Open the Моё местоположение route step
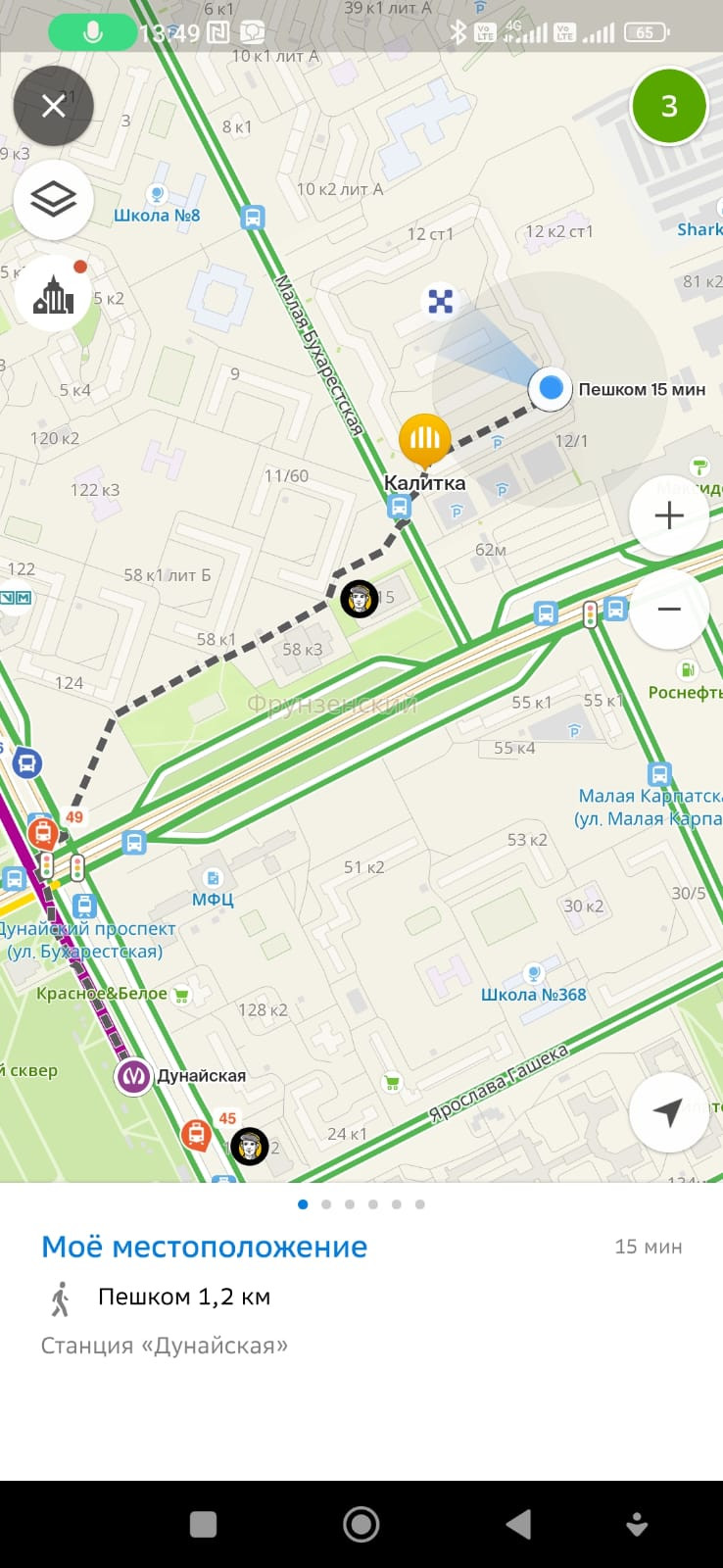The width and height of the screenshot is (723, 1568). 361,1294
